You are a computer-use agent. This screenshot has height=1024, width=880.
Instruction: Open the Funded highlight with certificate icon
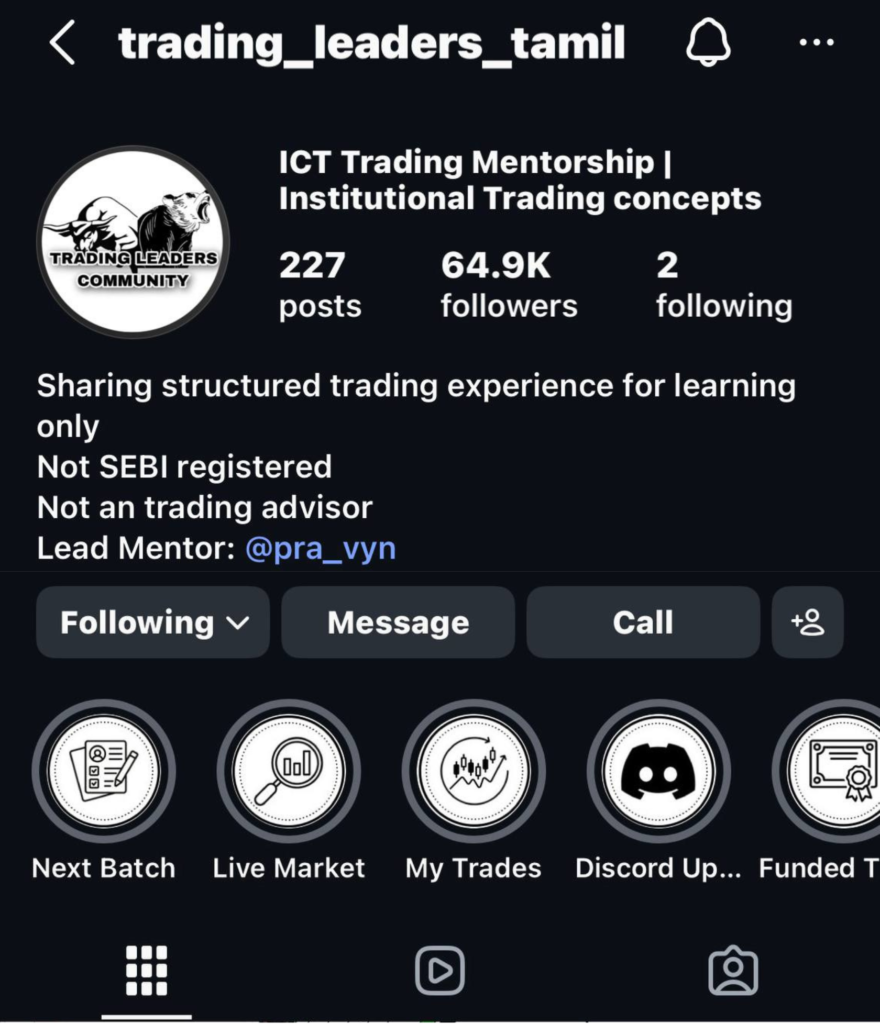pos(835,772)
